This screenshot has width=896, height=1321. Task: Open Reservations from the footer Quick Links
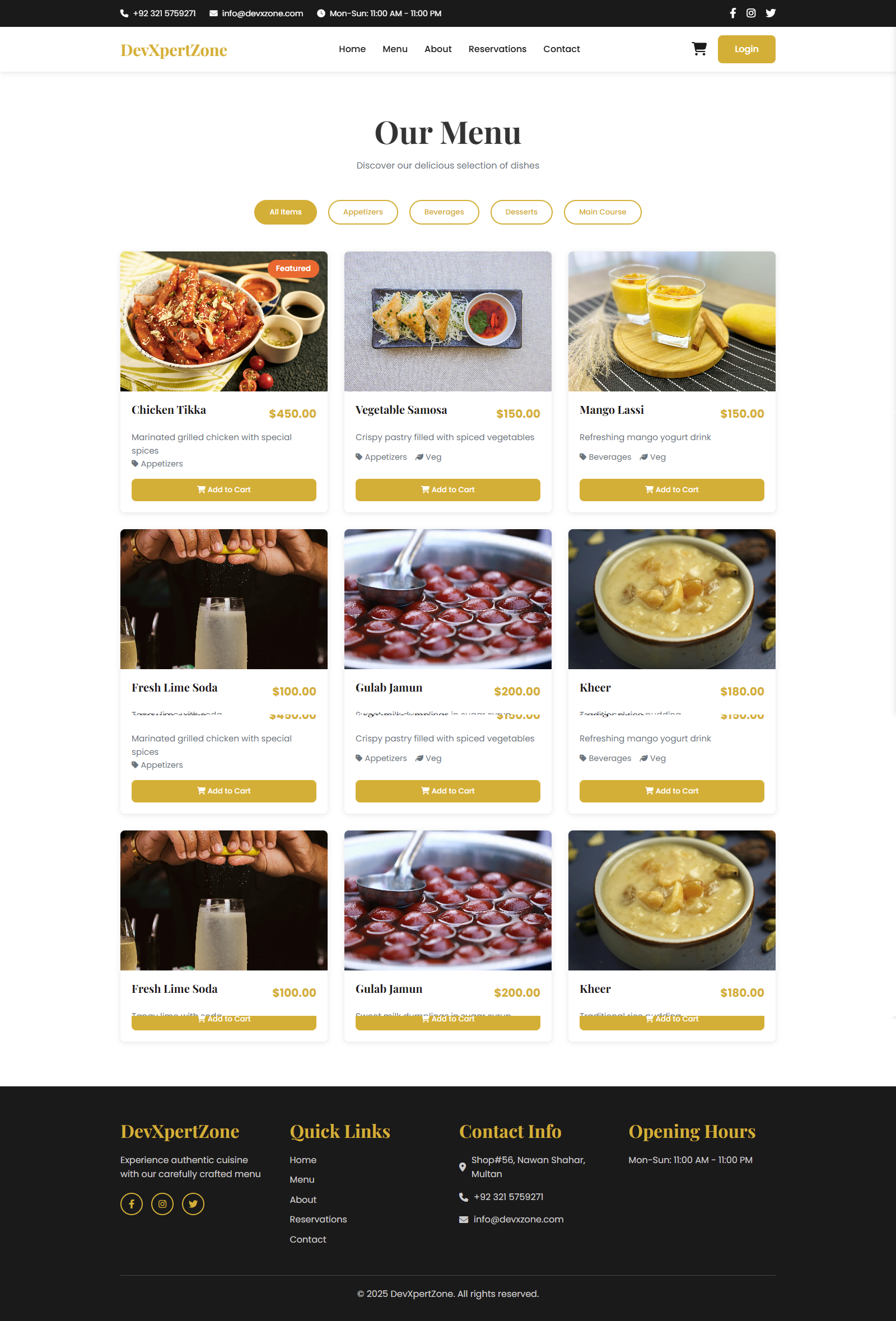318,1219
